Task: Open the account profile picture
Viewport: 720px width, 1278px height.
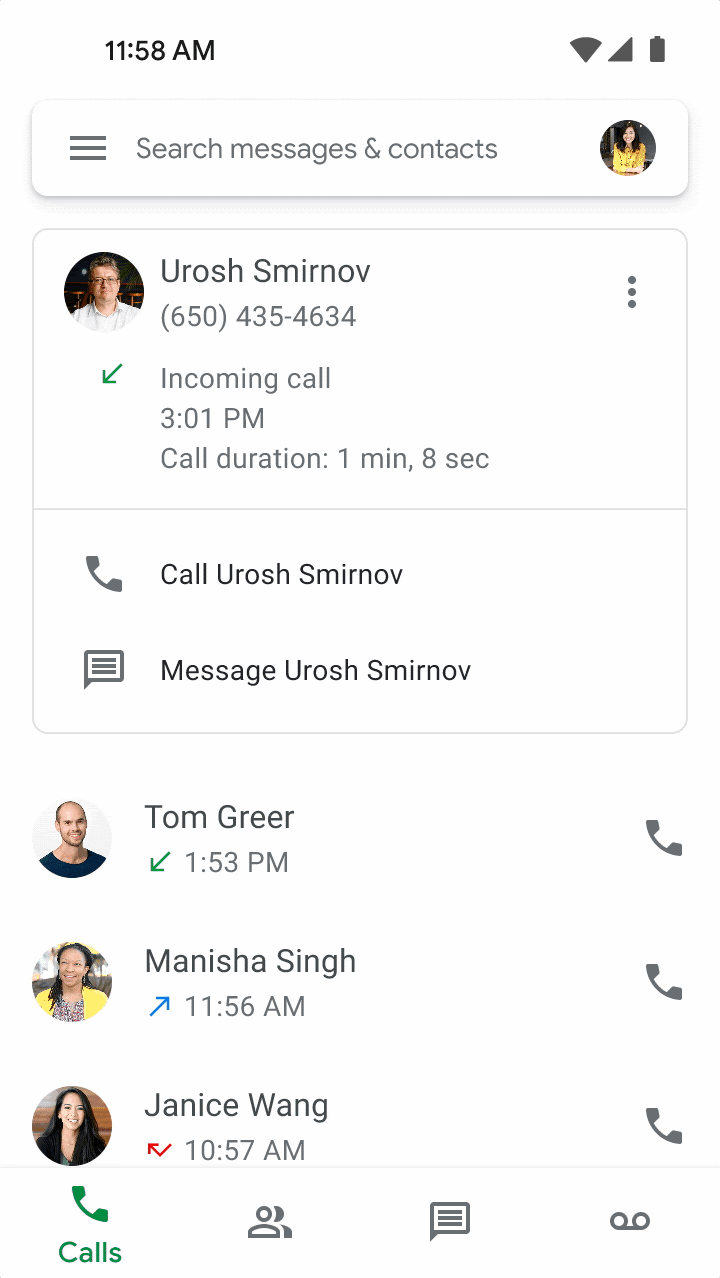Action: [628, 148]
